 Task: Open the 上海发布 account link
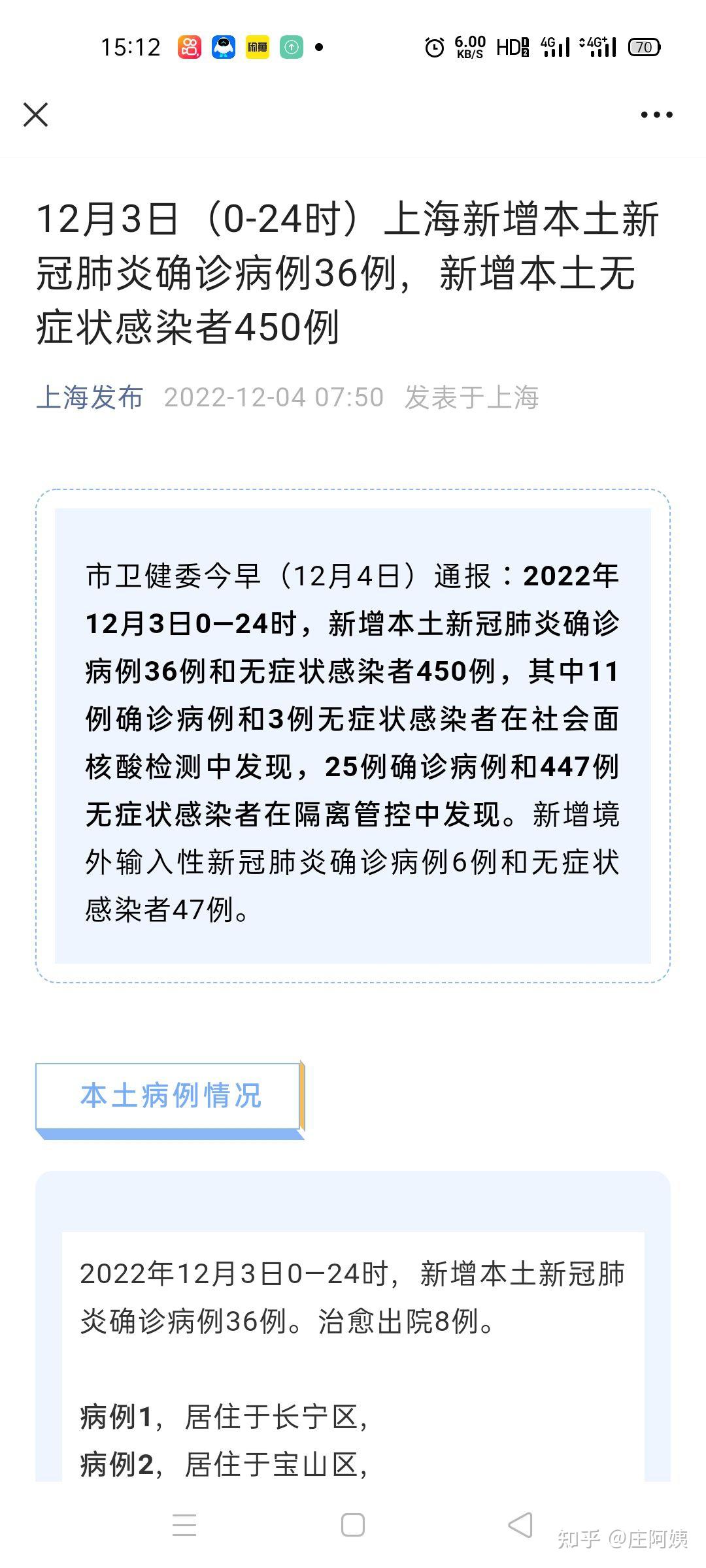pos(90,397)
